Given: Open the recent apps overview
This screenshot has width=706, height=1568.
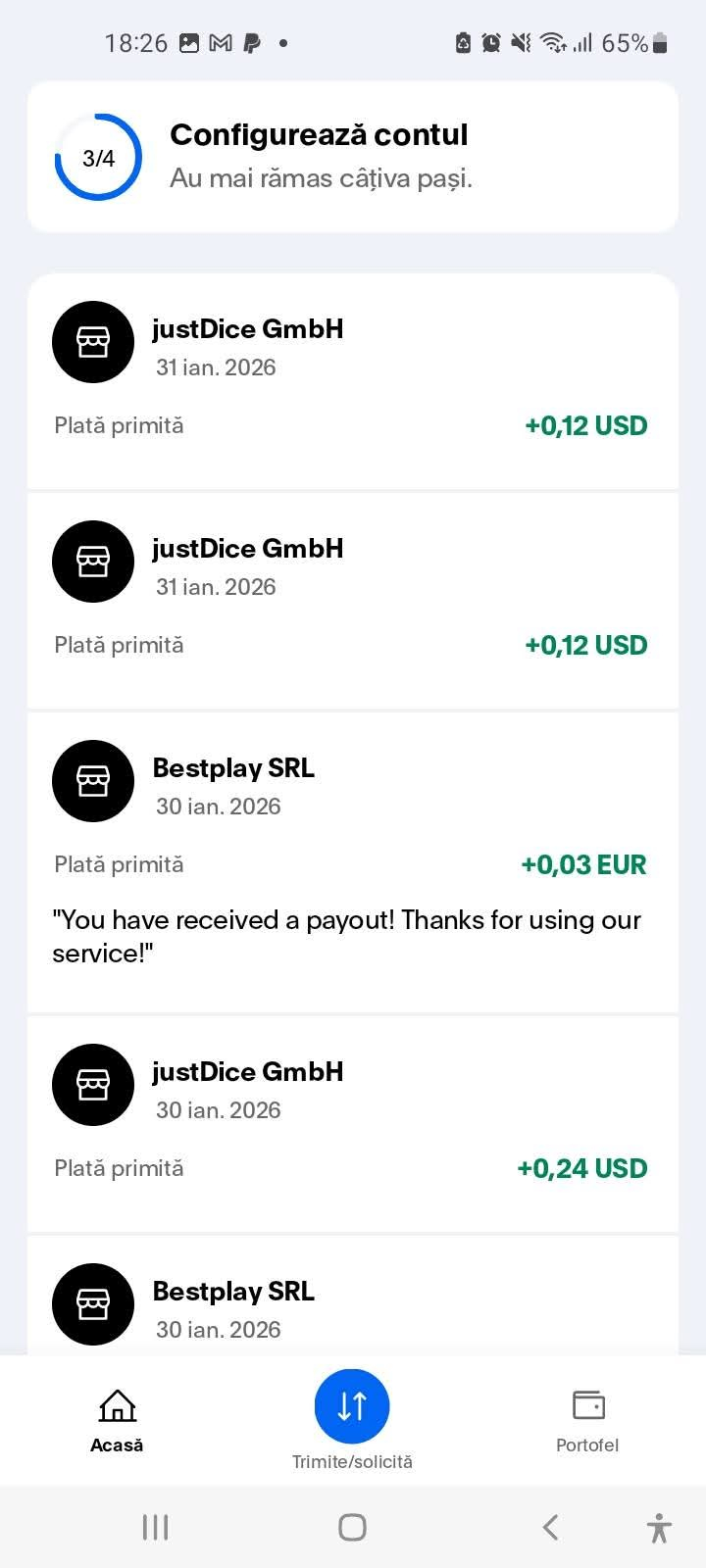Looking at the screenshot, I should pyautogui.click(x=155, y=1527).
